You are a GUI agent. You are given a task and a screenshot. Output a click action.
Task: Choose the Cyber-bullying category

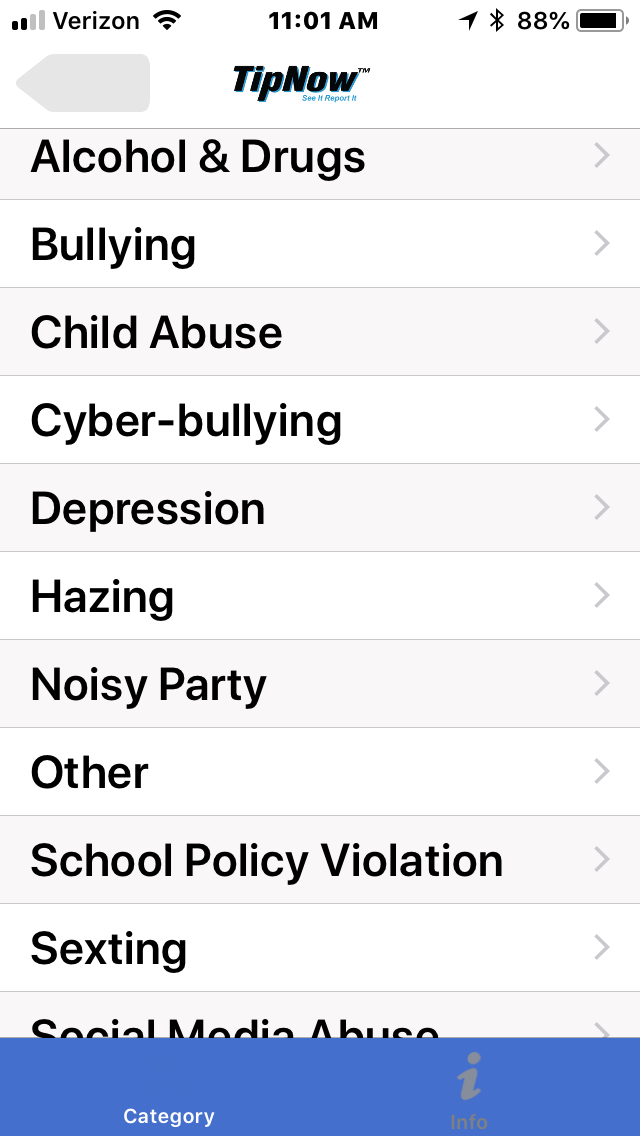320,419
